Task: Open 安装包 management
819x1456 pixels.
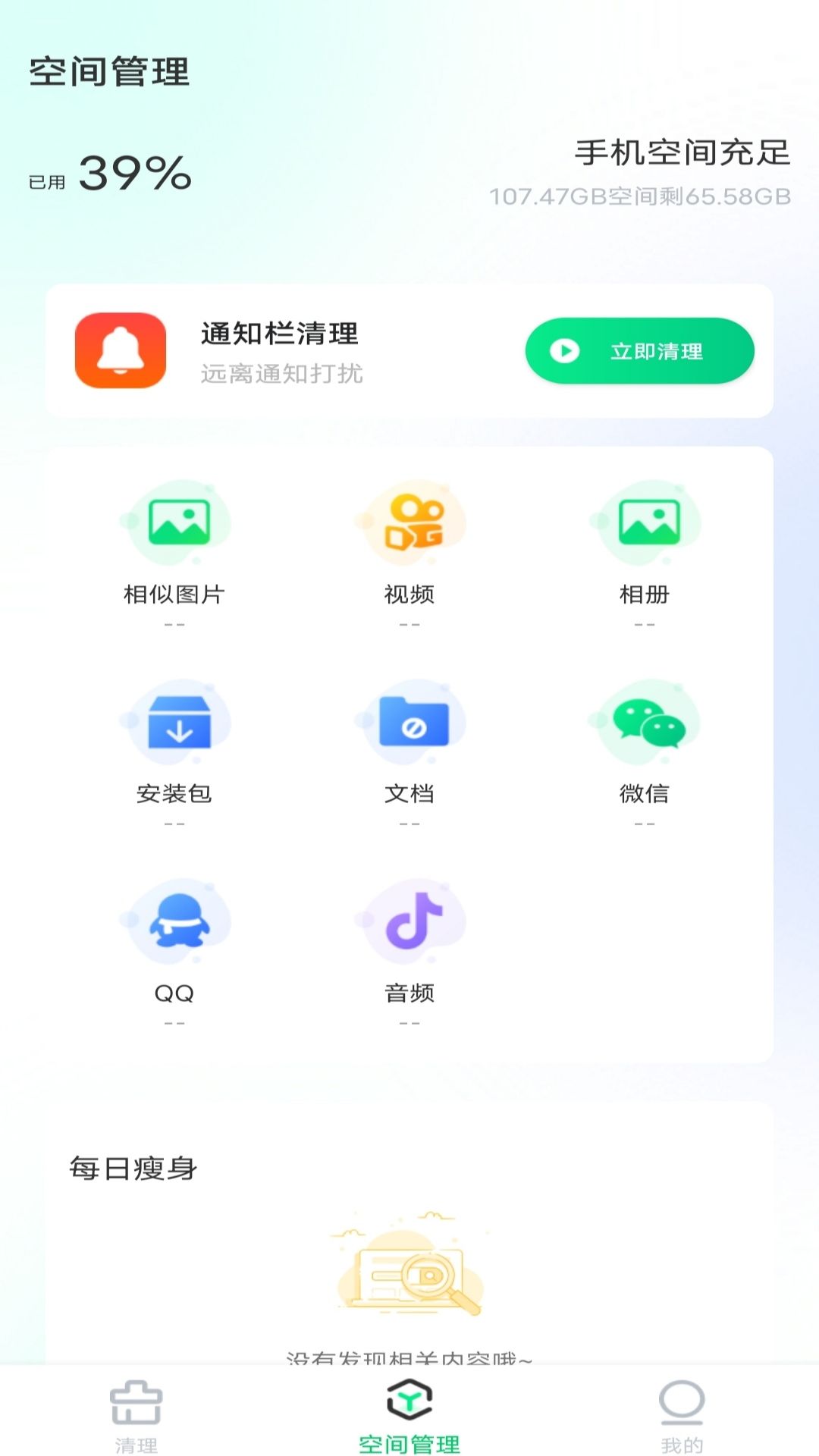Action: tap(174, 752)
